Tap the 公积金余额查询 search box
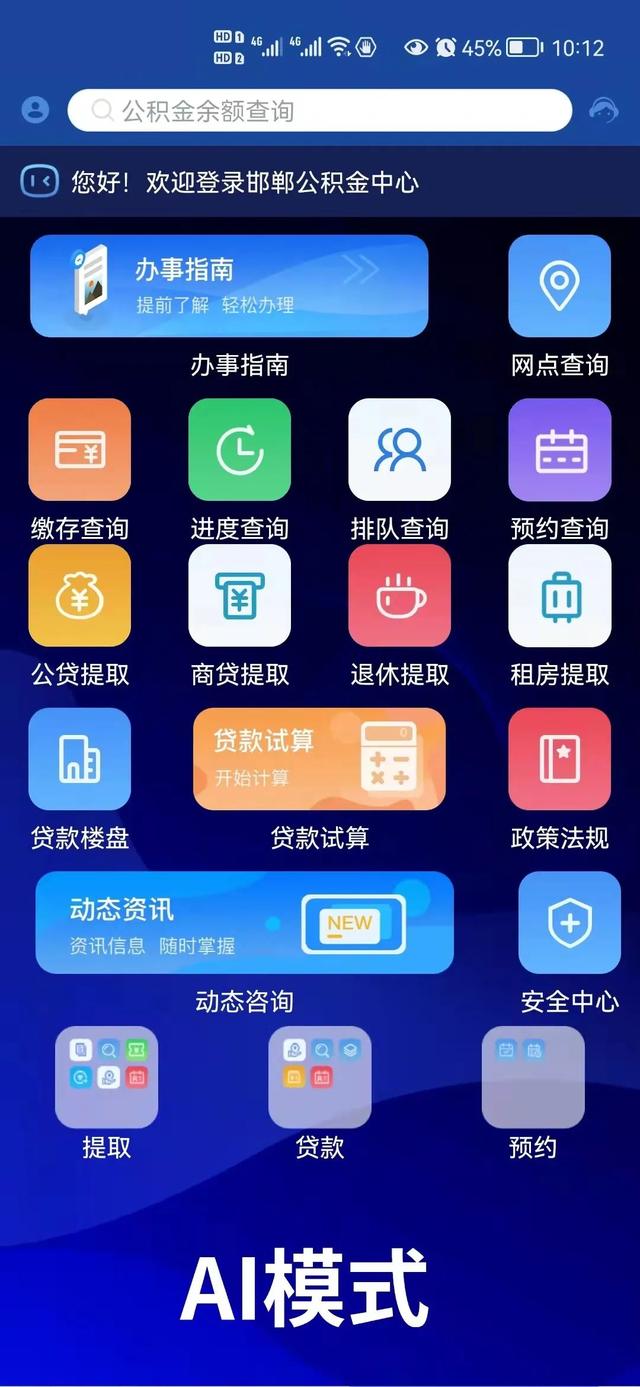 319,110
